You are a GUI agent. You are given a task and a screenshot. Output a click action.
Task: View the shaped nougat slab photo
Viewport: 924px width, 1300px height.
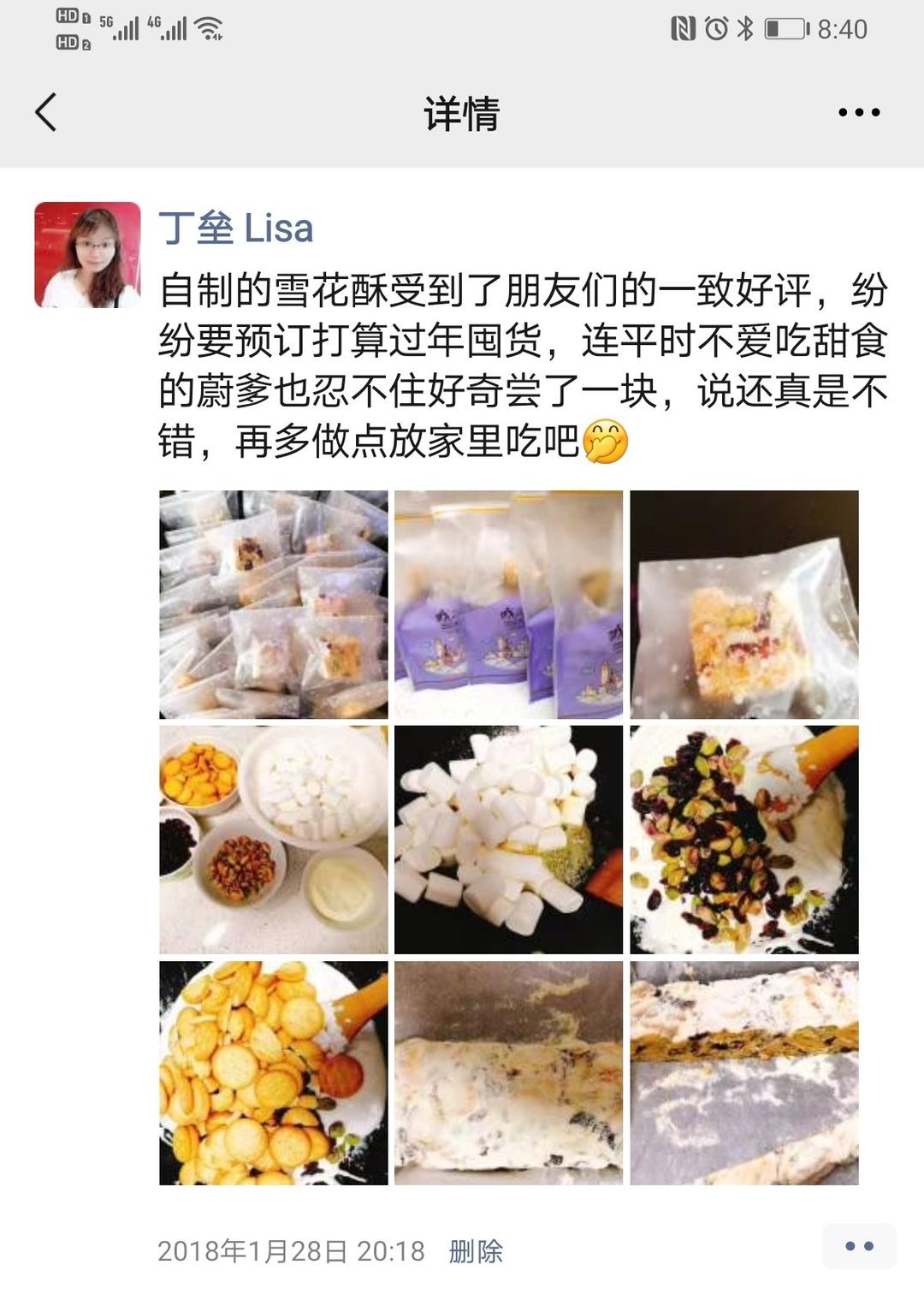click(x=508, y=1073)
